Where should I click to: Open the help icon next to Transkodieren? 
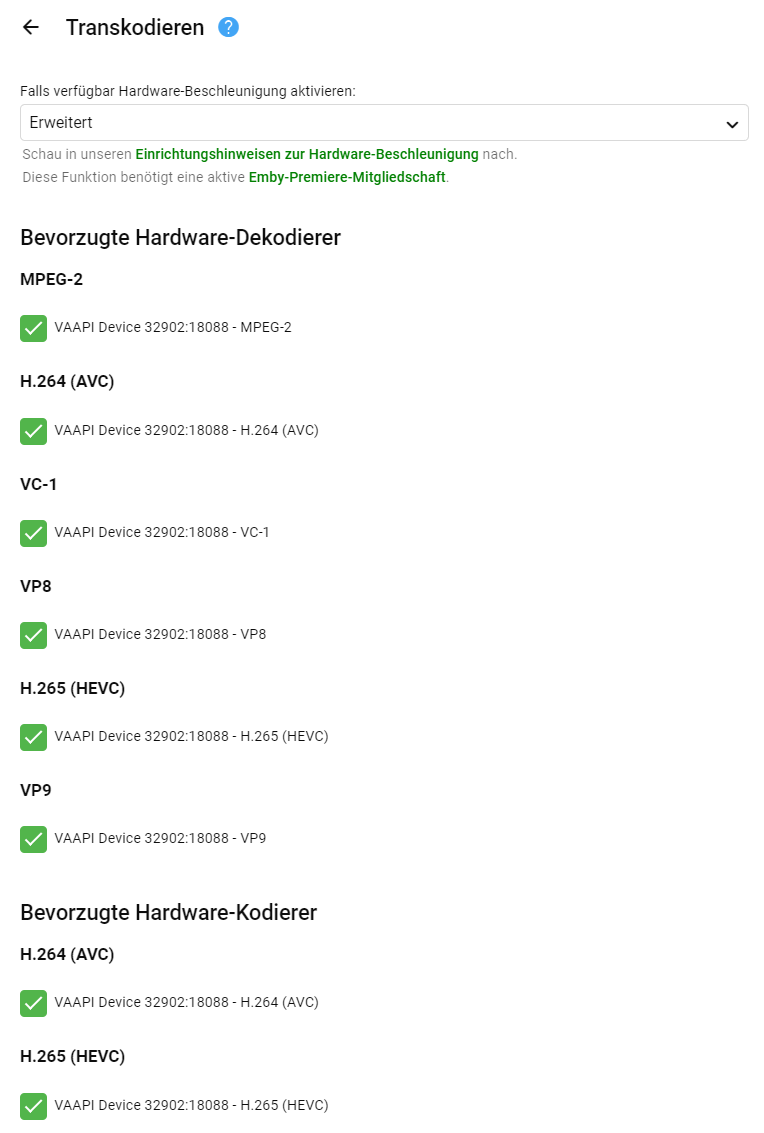click(x=229, y=28)
